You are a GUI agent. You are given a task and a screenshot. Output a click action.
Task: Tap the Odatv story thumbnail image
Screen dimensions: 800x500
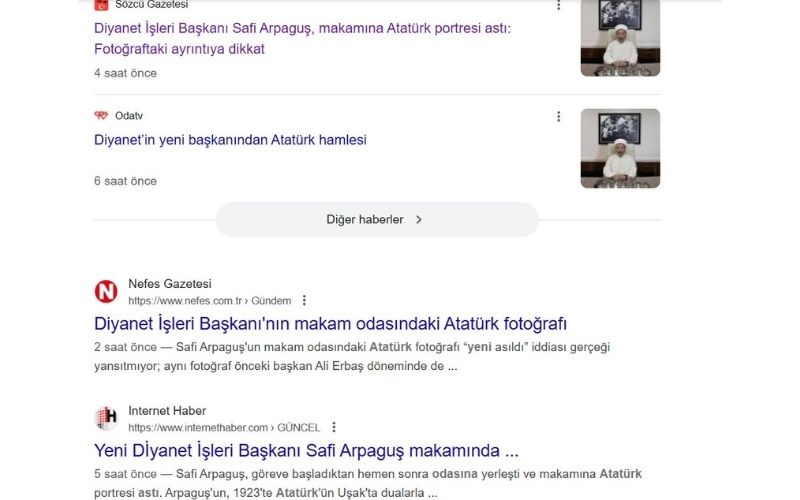(620, 148)
